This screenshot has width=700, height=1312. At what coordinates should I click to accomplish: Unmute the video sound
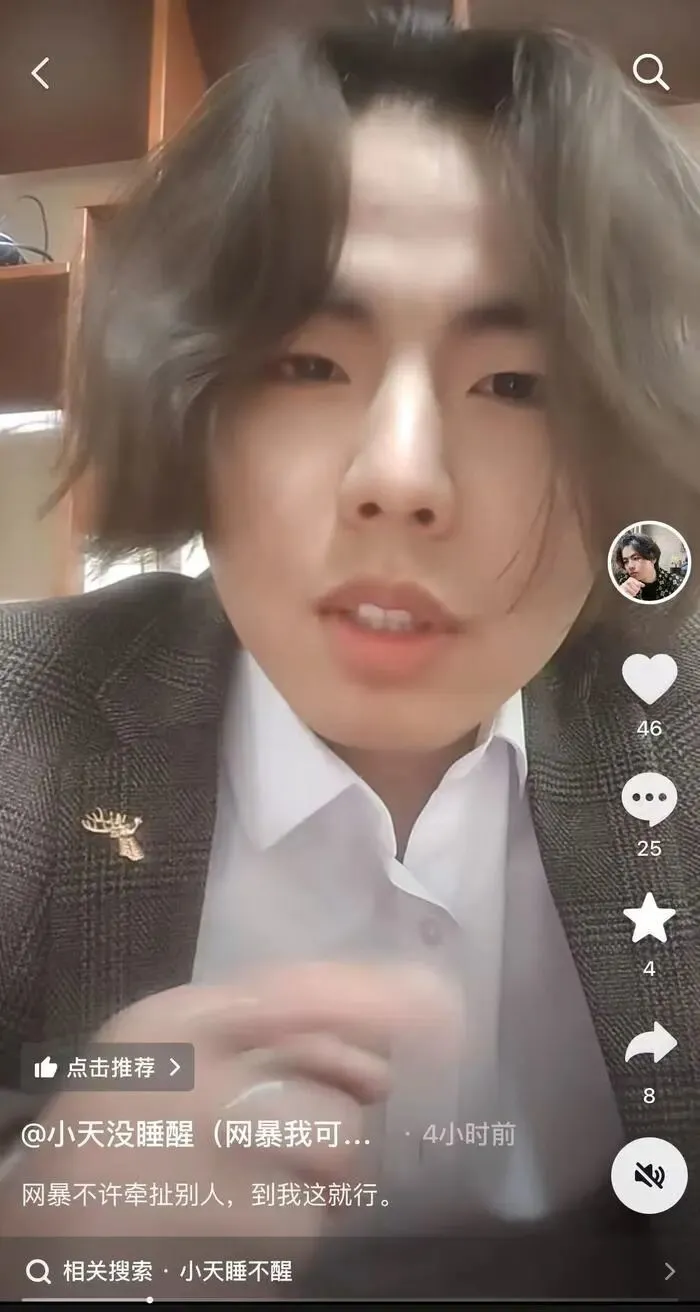tap(649, 1176)
